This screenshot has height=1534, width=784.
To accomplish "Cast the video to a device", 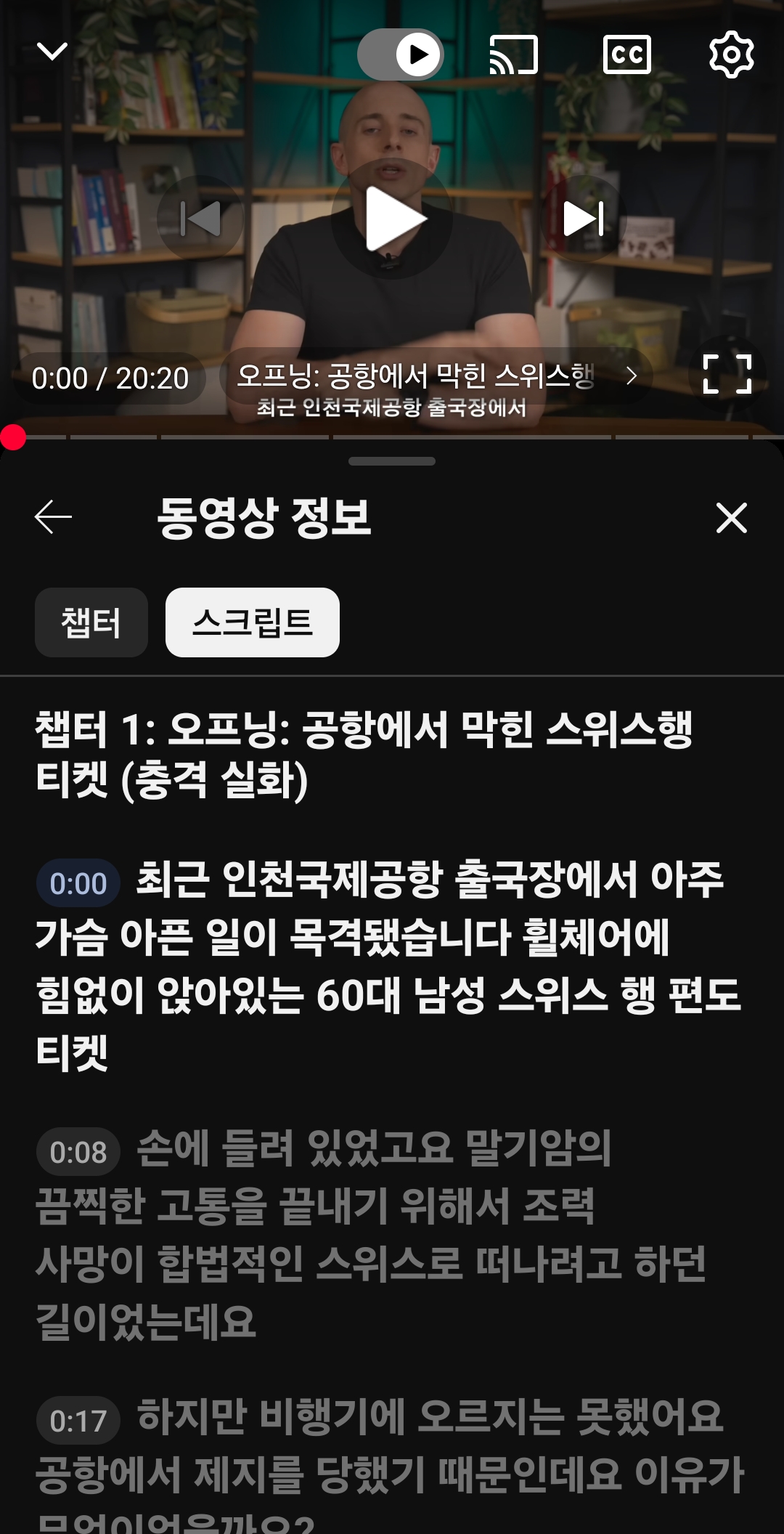I will tap(514, 54).
